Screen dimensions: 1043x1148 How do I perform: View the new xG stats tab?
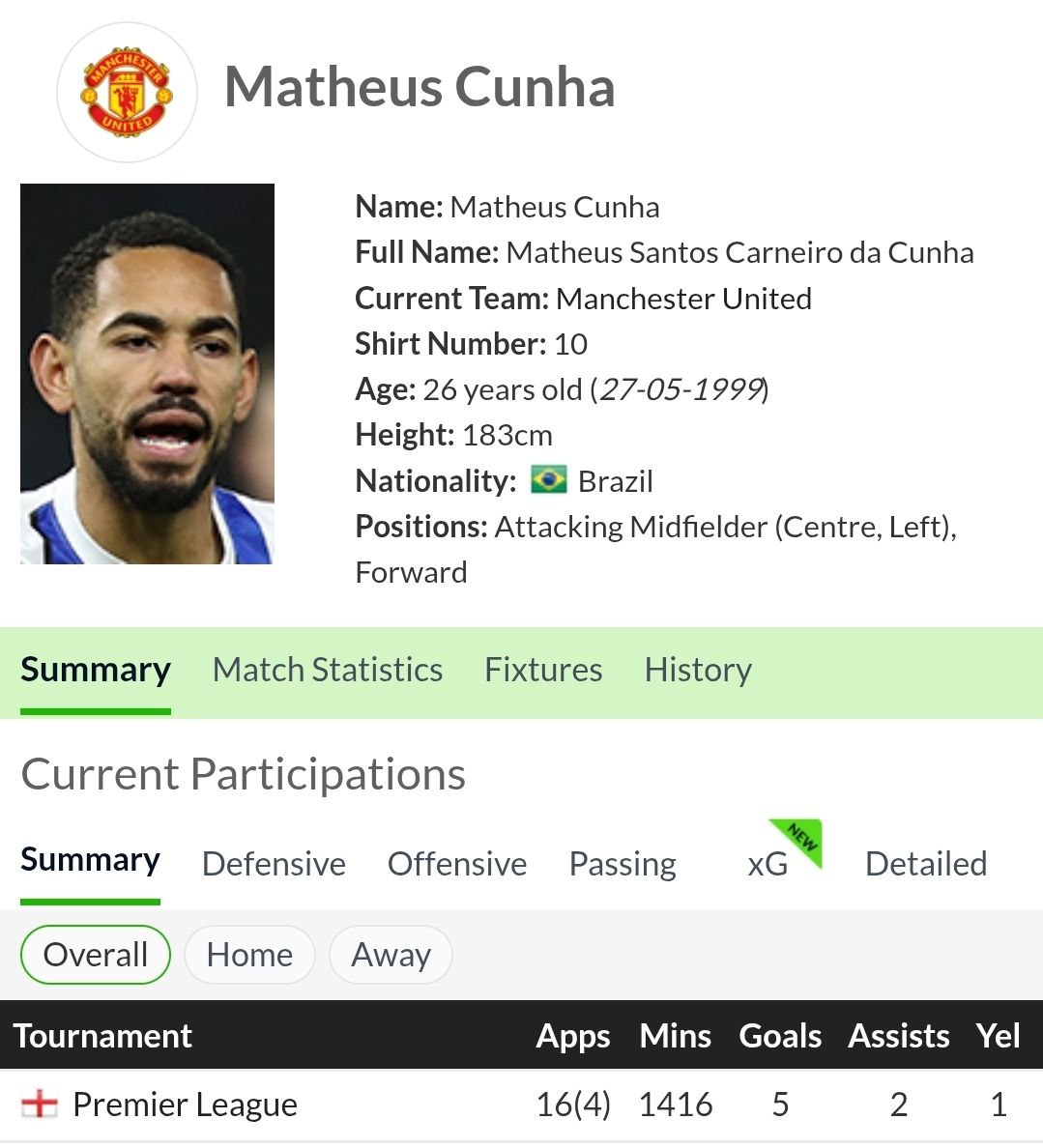click(768, 864)
